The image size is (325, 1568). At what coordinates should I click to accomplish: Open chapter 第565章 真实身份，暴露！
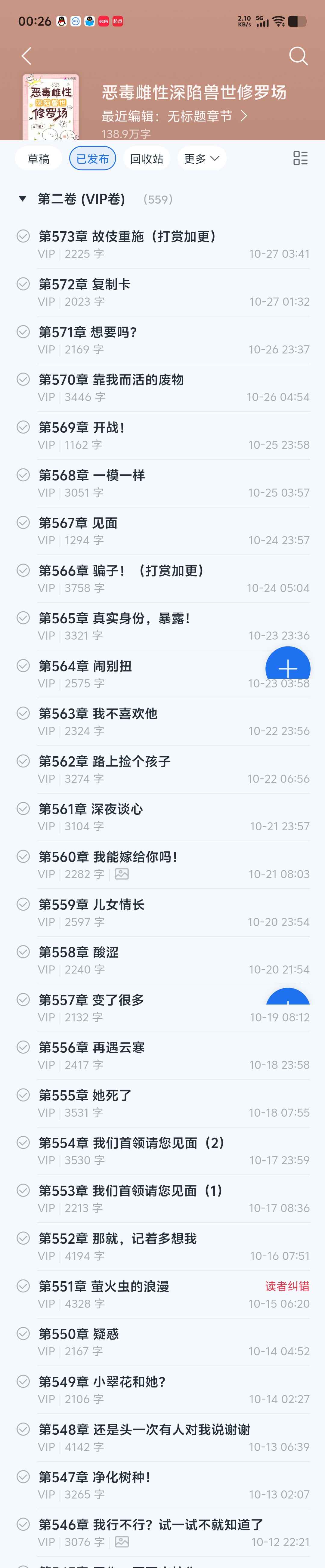(x=114, y=619)
